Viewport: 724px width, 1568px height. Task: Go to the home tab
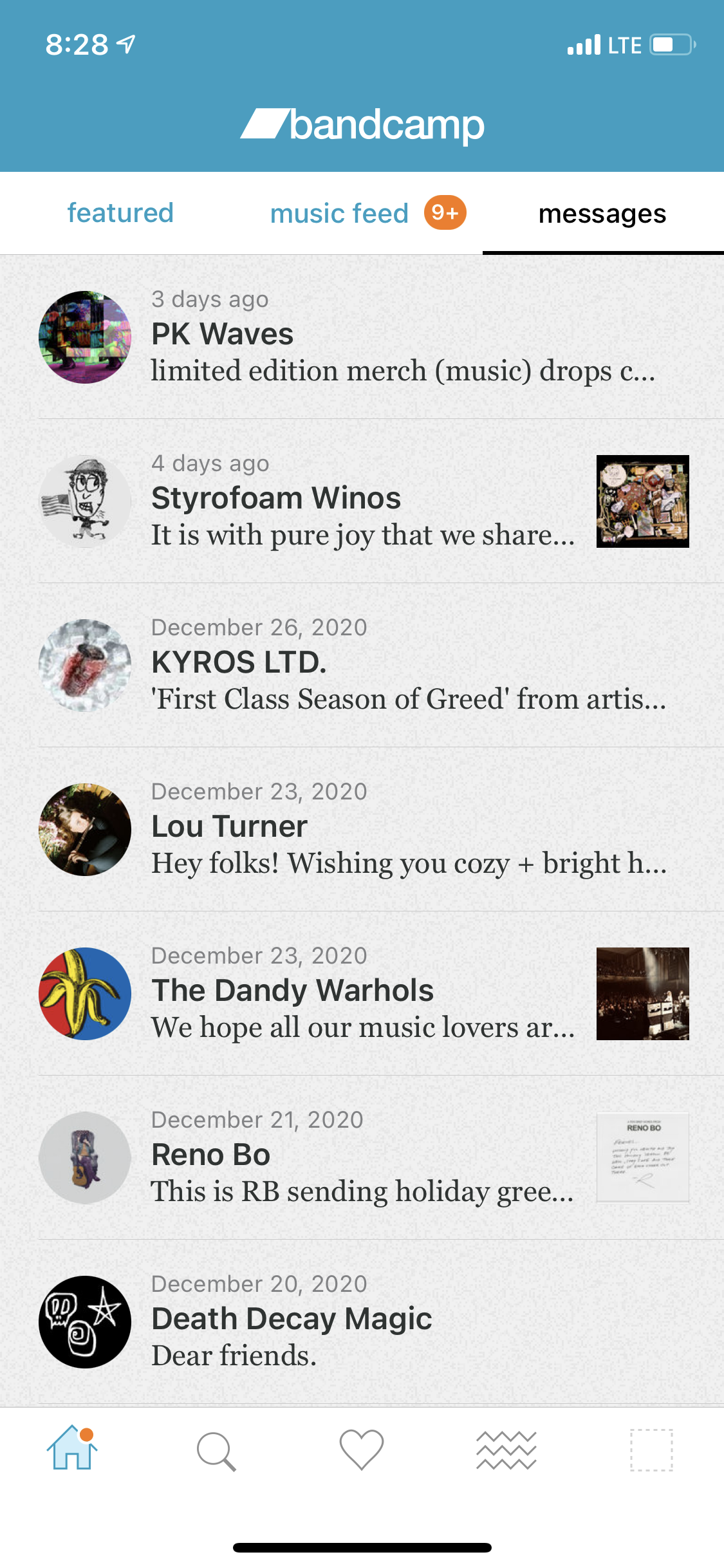[x=71, y=1450]
